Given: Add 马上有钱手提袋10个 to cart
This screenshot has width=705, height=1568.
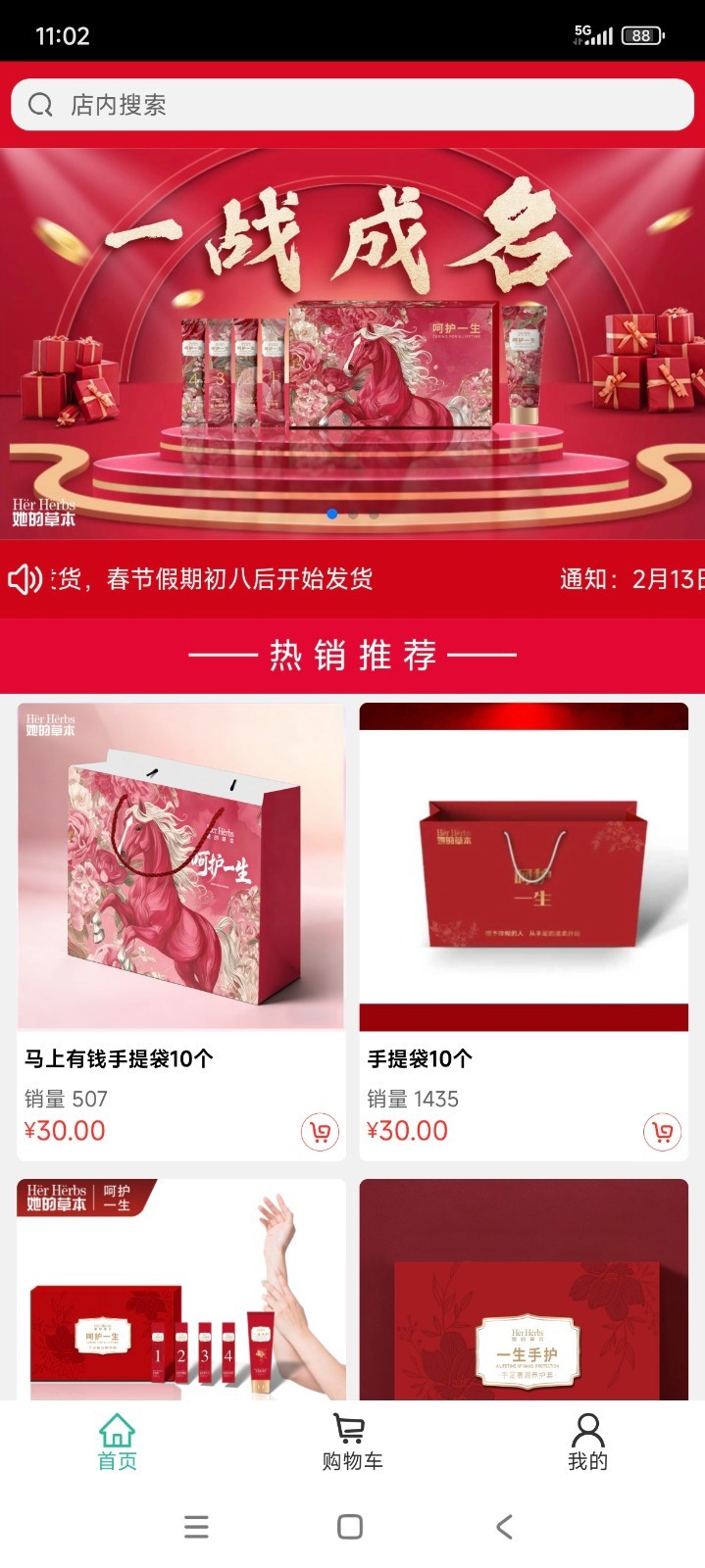Looking at the screenshot, I should (320, 1132).
